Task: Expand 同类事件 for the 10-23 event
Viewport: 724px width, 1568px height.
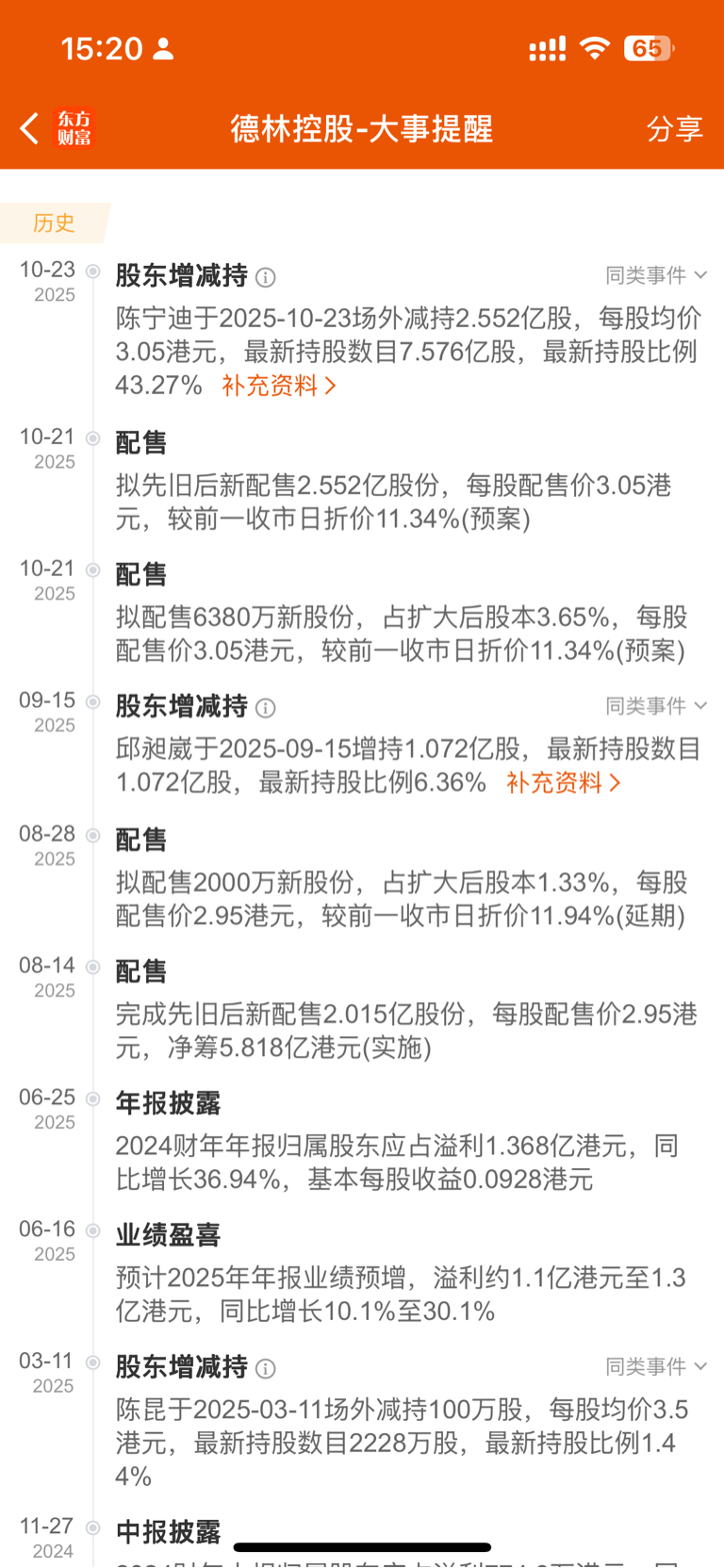Action: (656, 275)
